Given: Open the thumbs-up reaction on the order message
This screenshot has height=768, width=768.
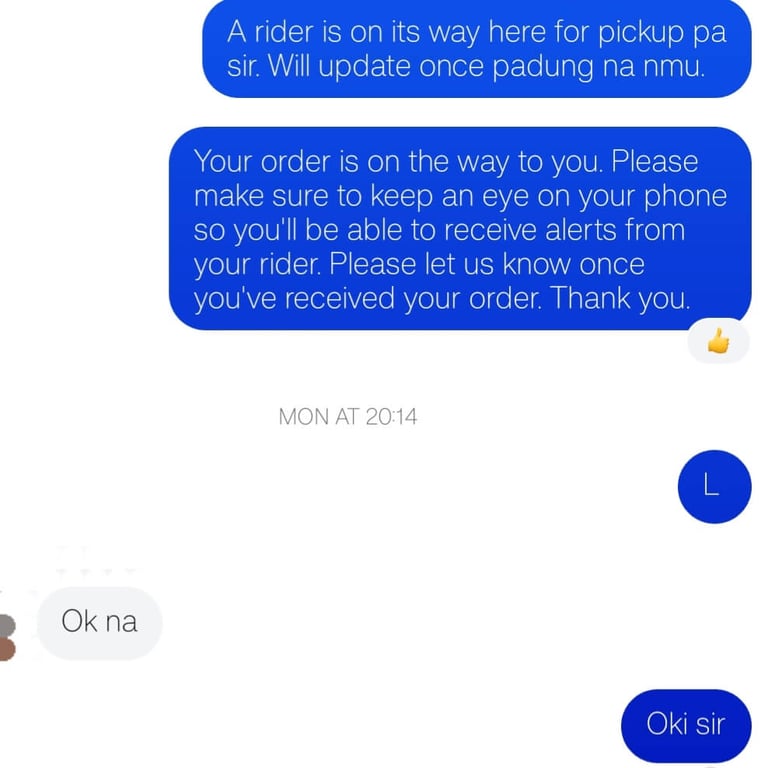Looking at the screenshot, I should tap(718, 342).
